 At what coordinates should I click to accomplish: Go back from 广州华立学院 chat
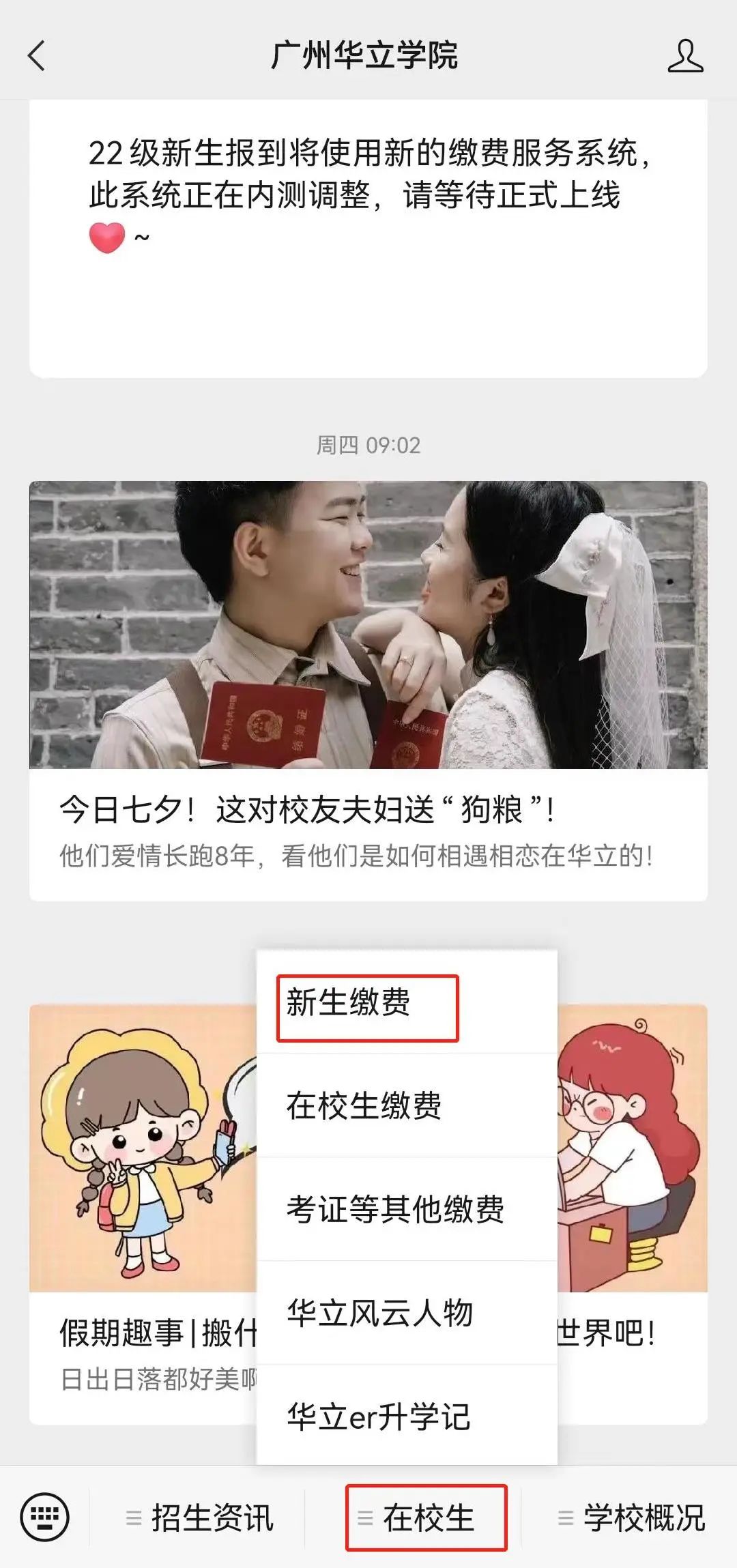coord(37,55)
